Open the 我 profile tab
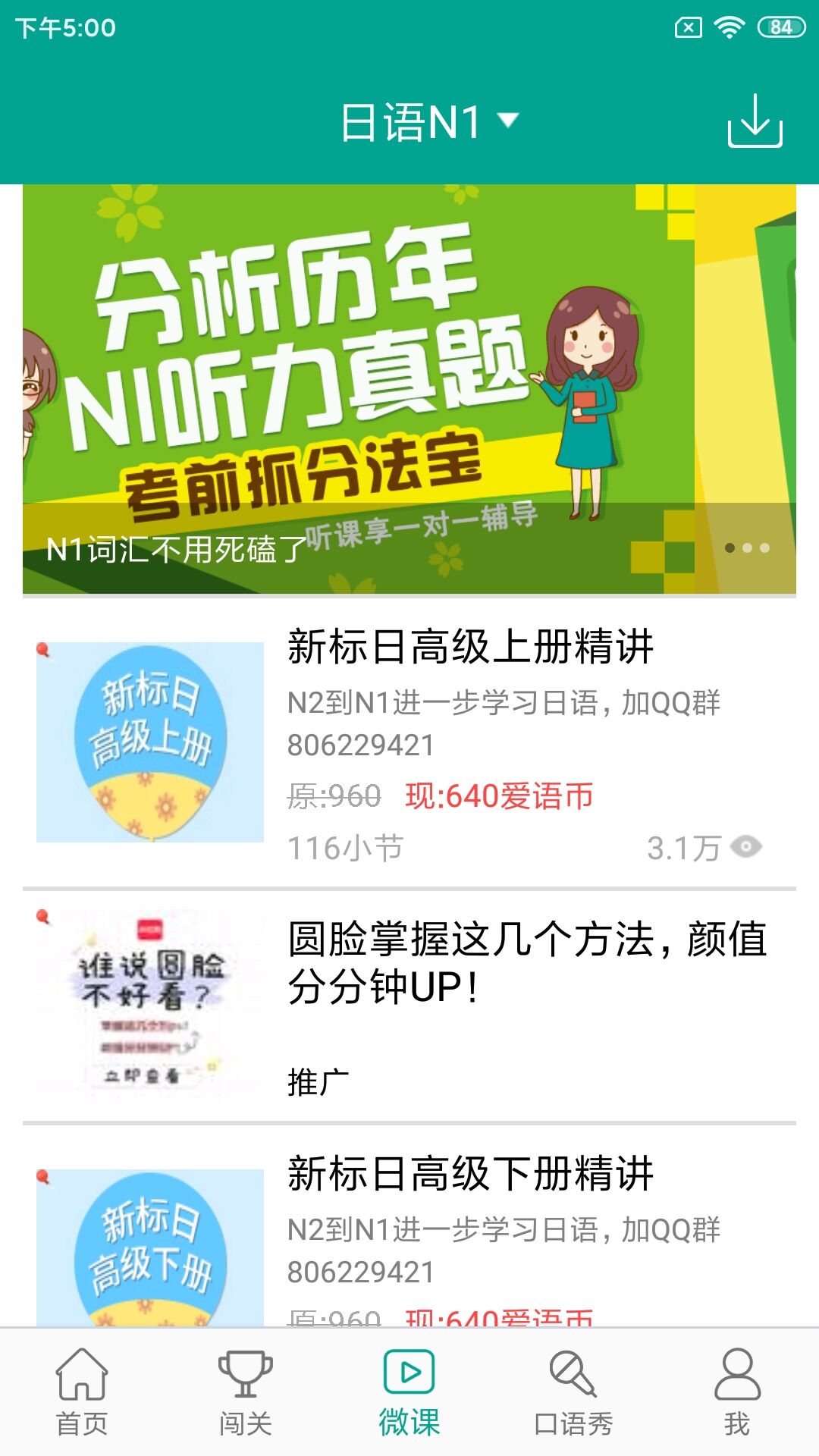The image size is (819, 1456). [737, 1392]
